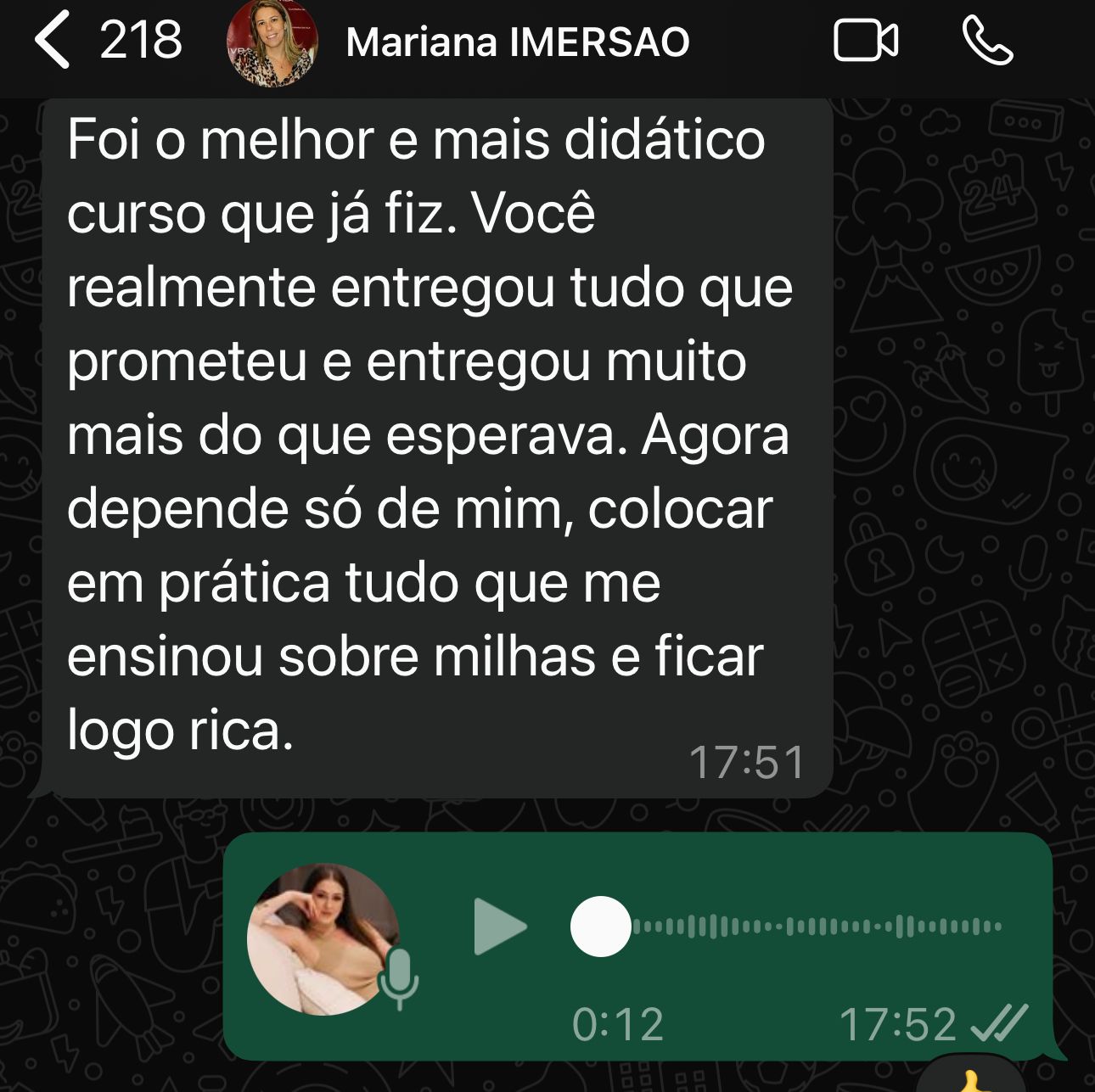The width and height of the screenshot is (1095, 1092).
Task: Play the 0:12 voice message
Action: coord(500,927)
